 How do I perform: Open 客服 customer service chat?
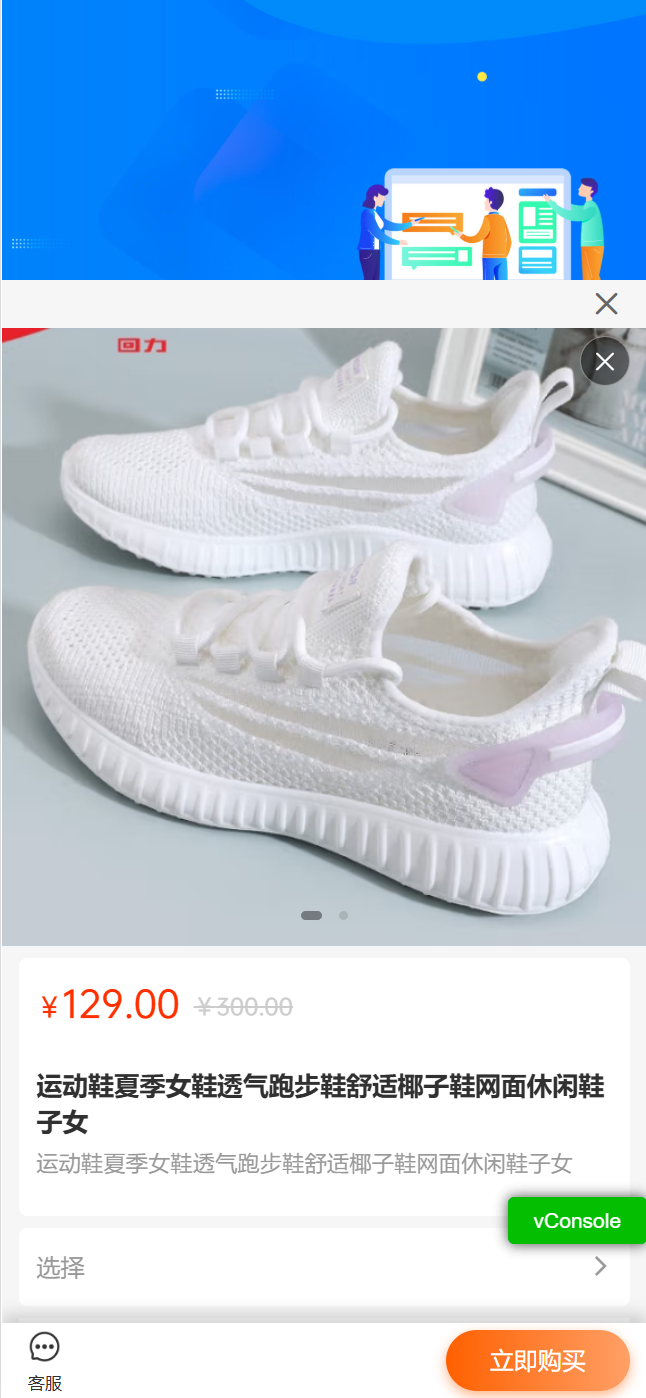pyautogui.click(x=45, y=1361)
